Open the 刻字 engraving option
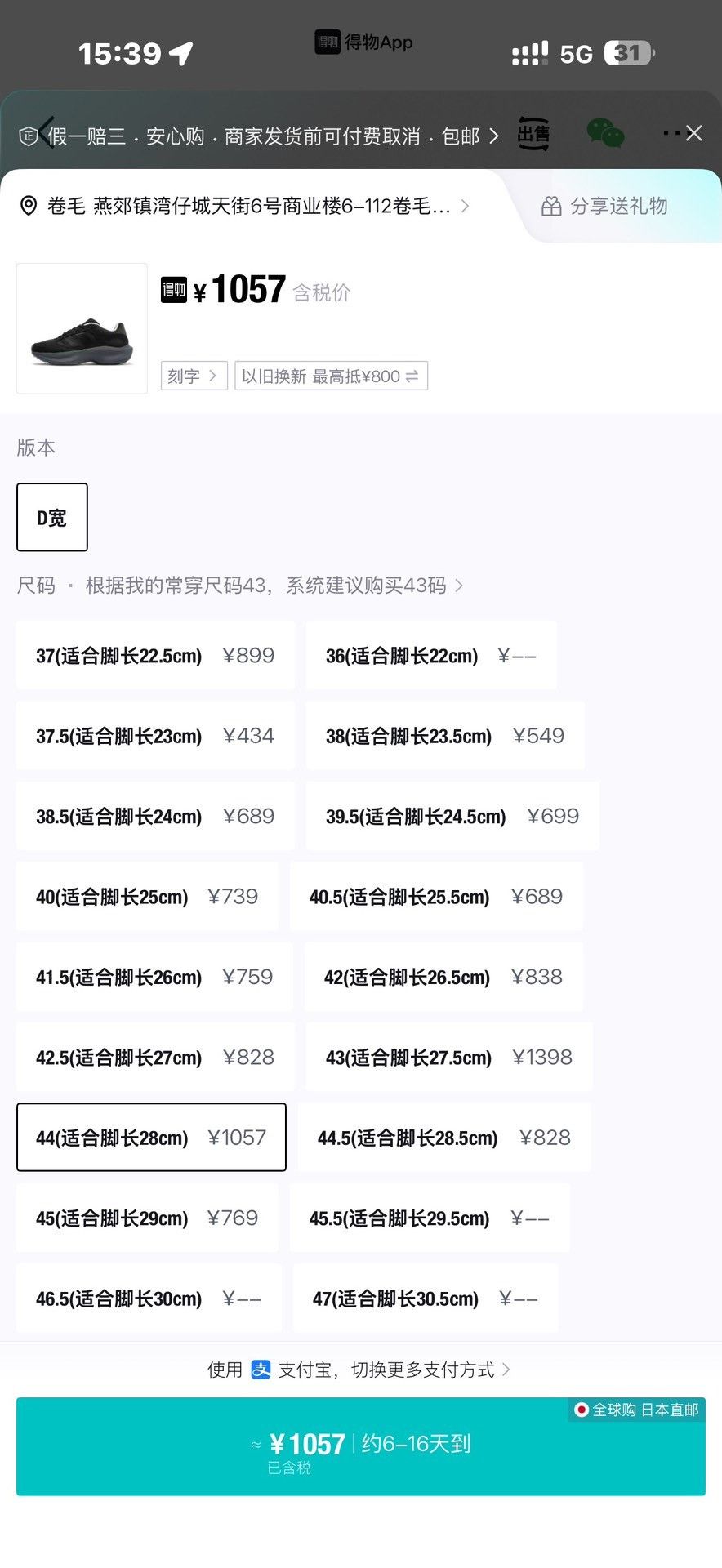722x1568 pixels. coord(194,376)
